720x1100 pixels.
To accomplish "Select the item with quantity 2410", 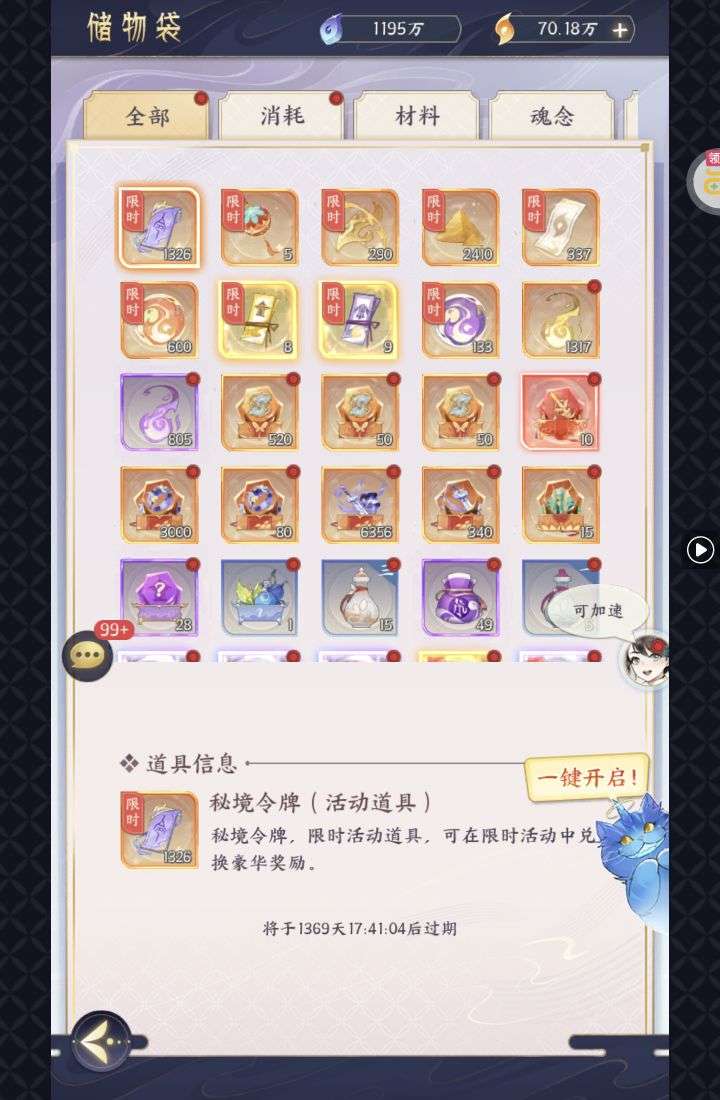I will (460, 227).
